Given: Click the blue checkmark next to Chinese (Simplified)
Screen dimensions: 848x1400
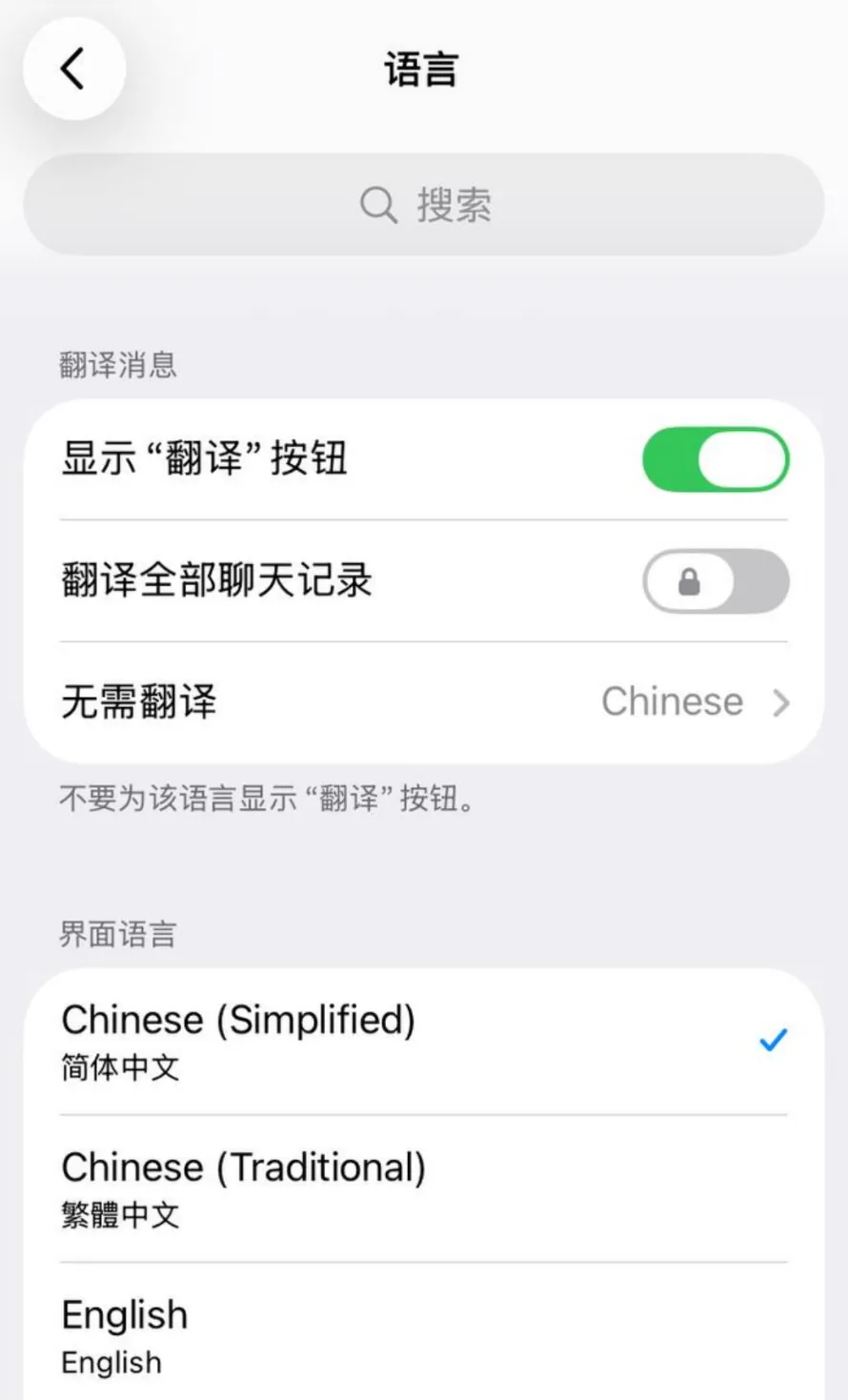Looking at the screenshot, I should pyautogui.click(x=774, y=1039).
